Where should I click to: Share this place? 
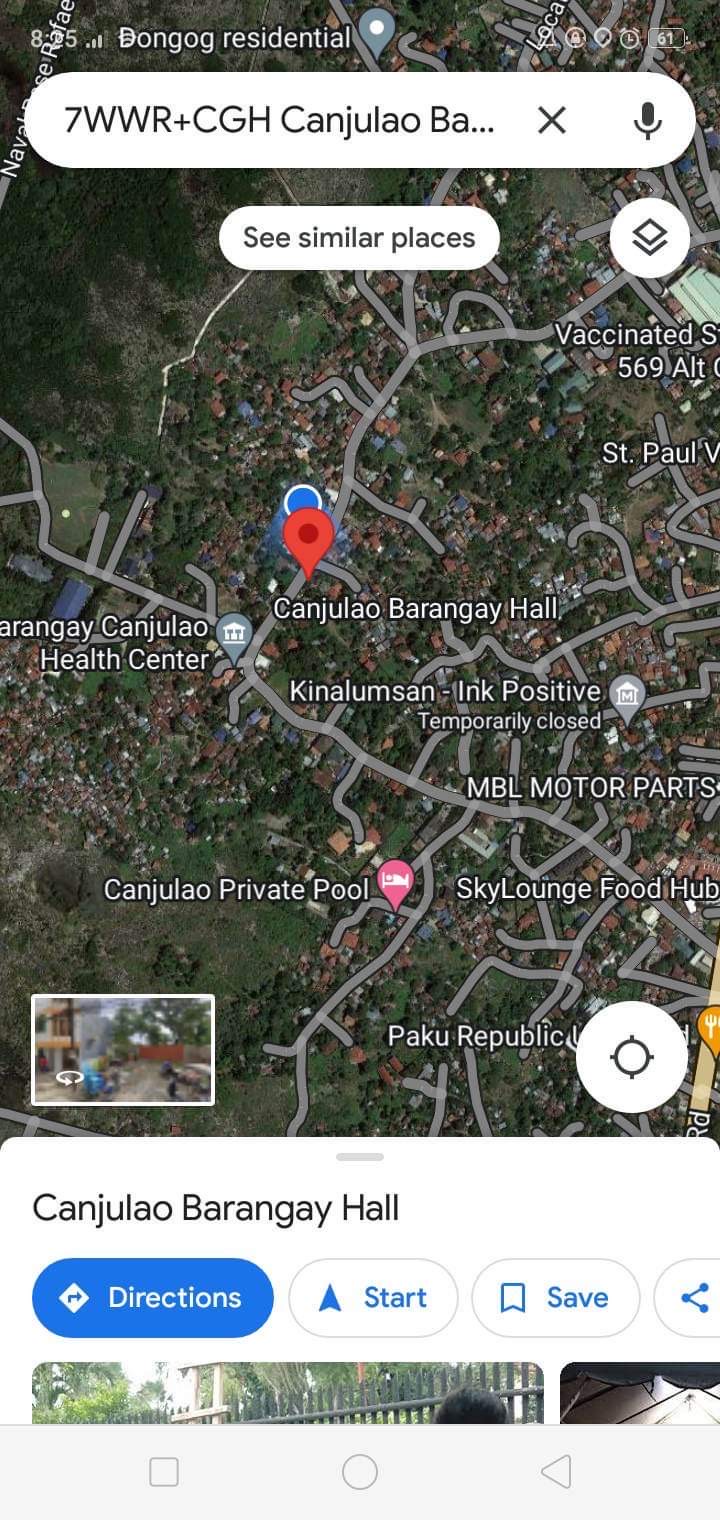point(694,1298)
